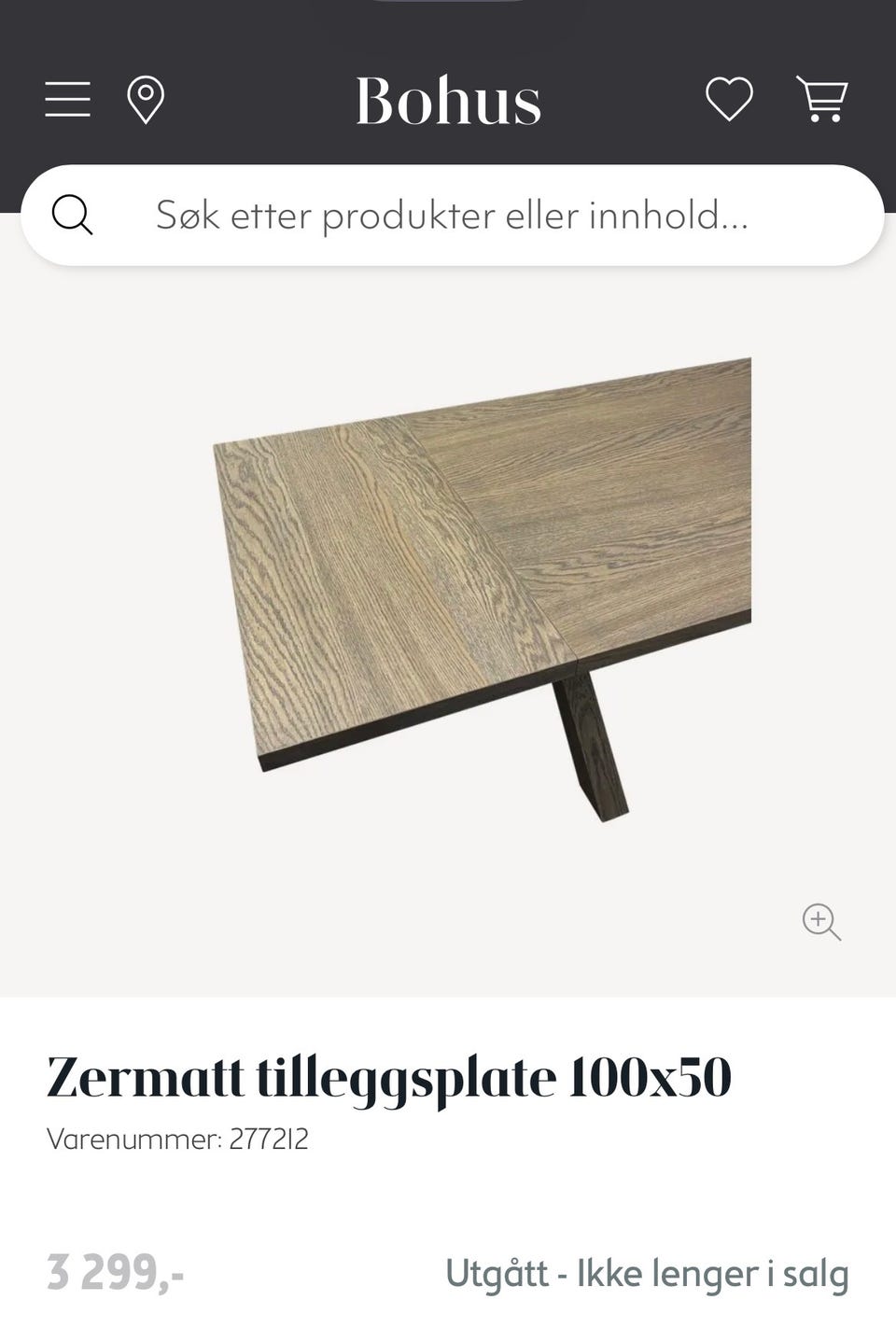The width and height of the screenshot is (896, 1342).
Task: Select the heart icon to save this product
Action: pos(730,99)
